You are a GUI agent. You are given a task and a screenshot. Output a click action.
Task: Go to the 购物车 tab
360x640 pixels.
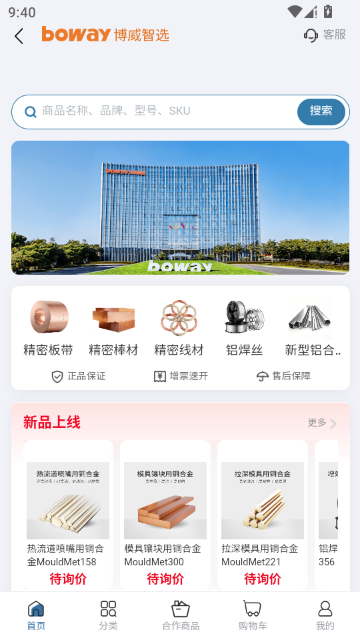(253, 616)
